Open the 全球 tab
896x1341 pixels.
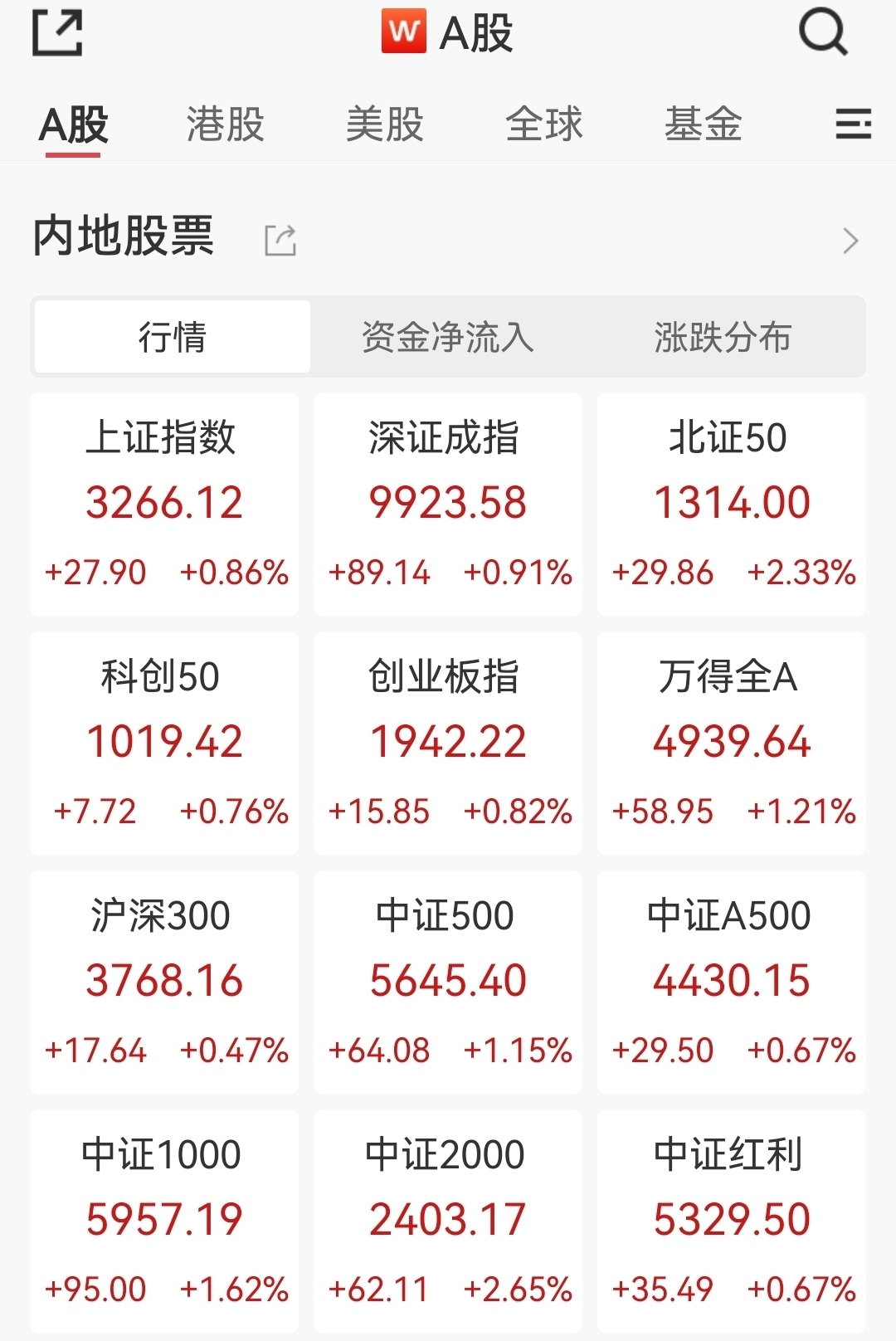tap(544, 124)
